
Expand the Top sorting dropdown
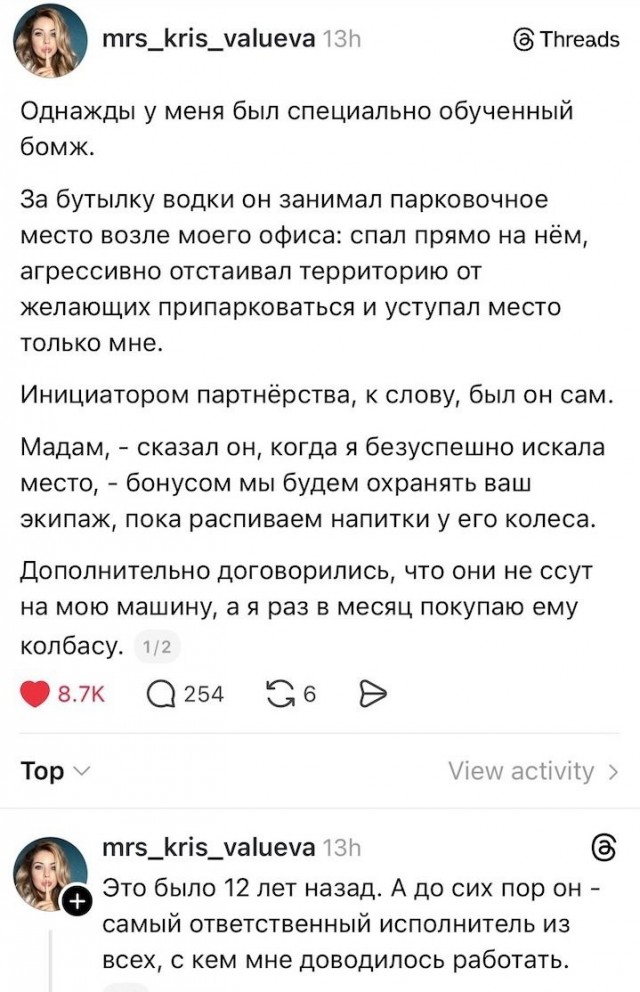pyautogui.click(x=54, y=771)
